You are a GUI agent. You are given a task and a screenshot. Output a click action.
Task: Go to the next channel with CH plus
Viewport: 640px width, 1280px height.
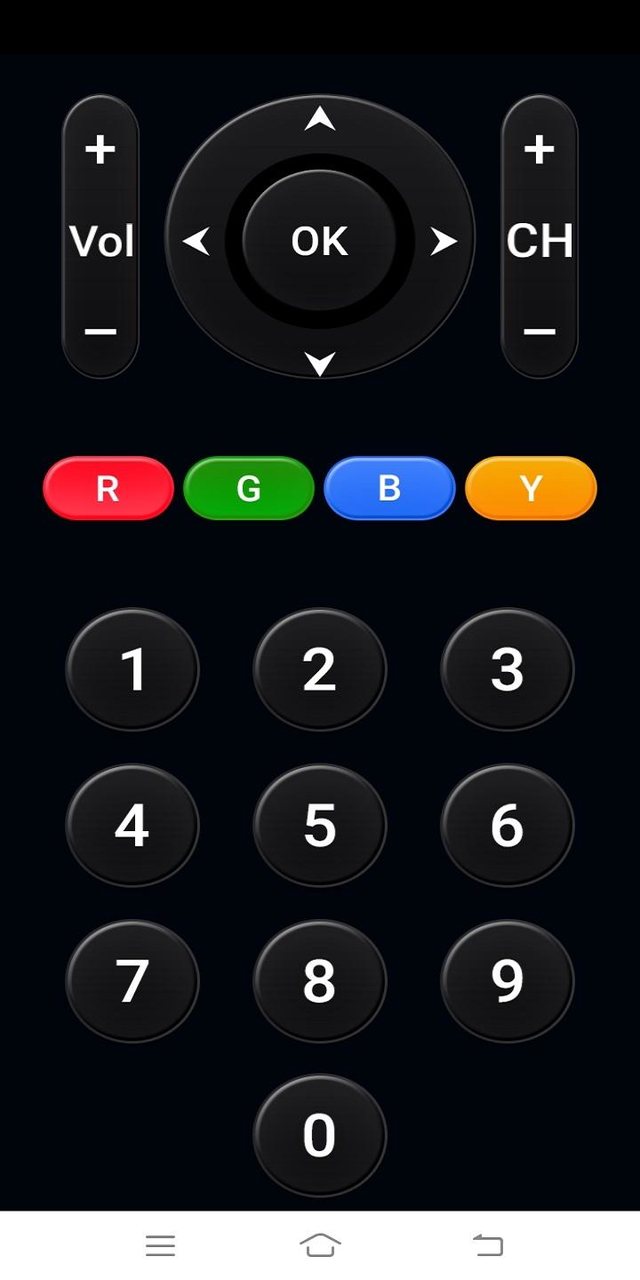[539, 150]
